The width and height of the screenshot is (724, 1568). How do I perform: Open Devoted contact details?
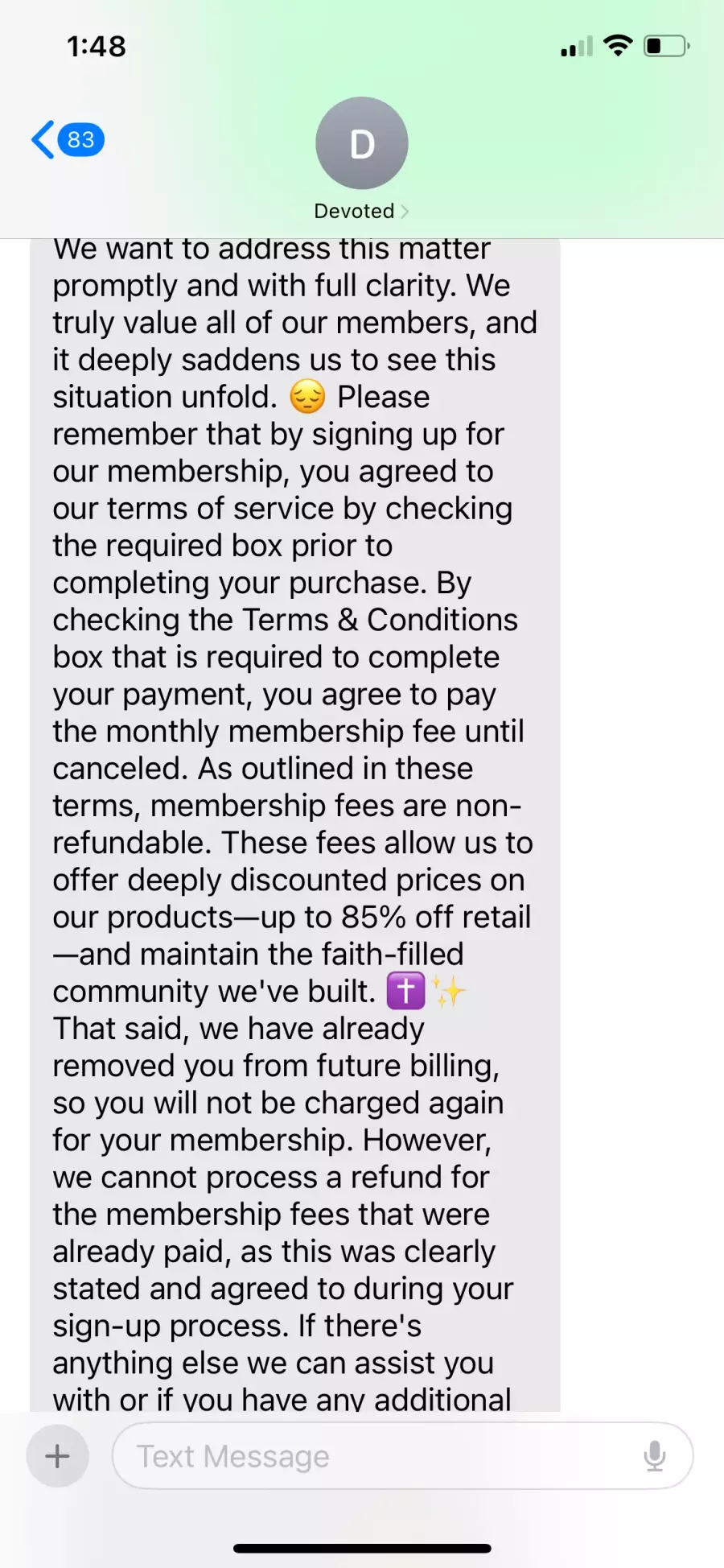(361, 159)
